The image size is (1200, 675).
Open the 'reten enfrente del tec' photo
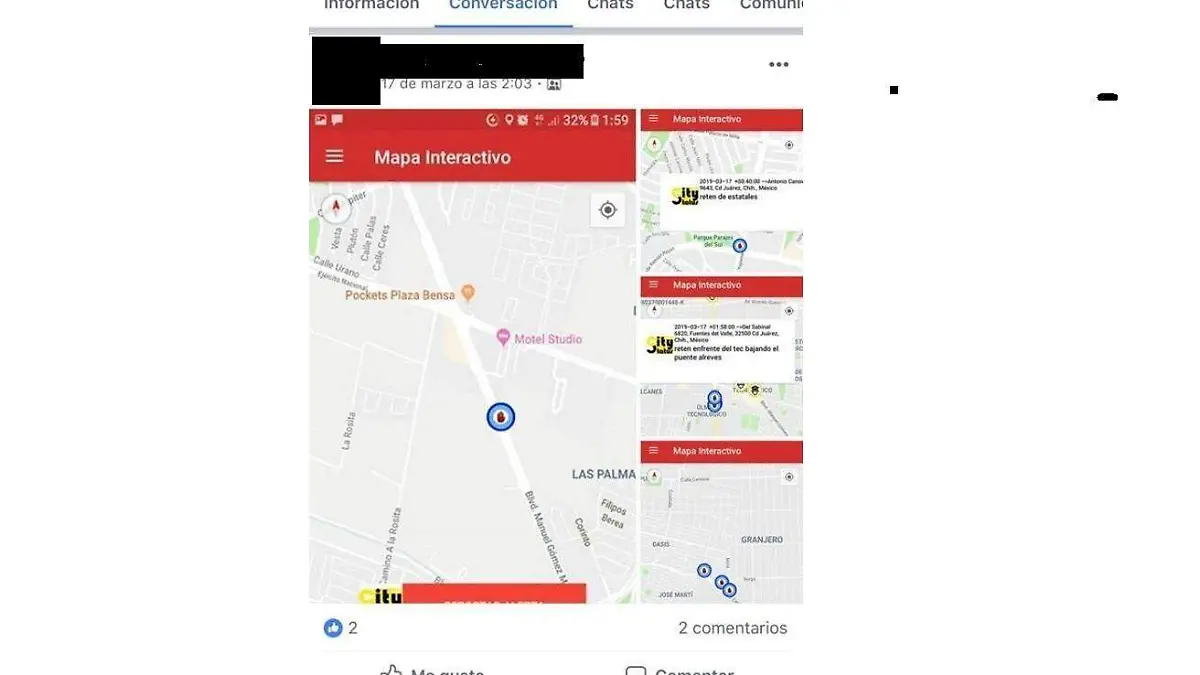[721, 356]
